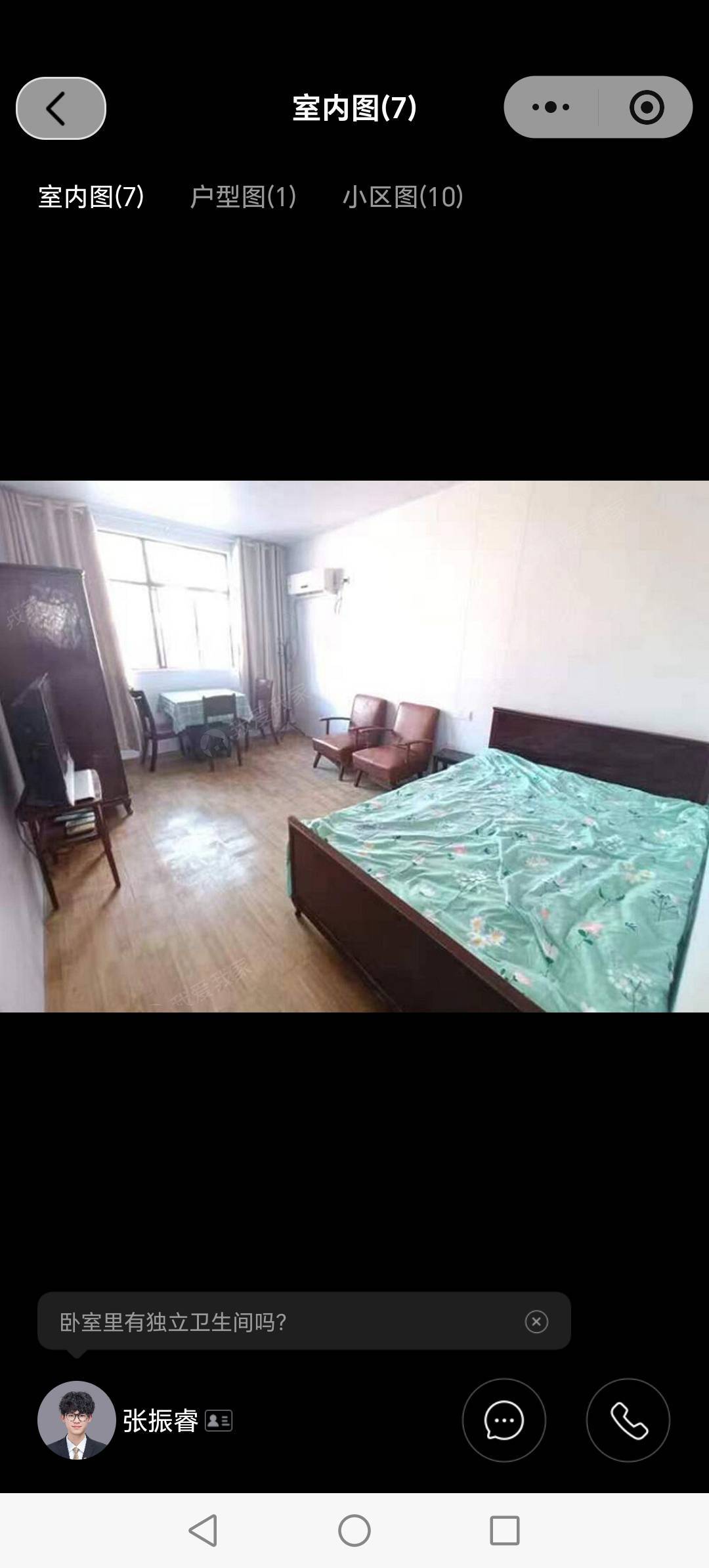This screenshot has height=1568, width=709.
Task: Close the mini program with the circle button
Action: tap(647, 107)
